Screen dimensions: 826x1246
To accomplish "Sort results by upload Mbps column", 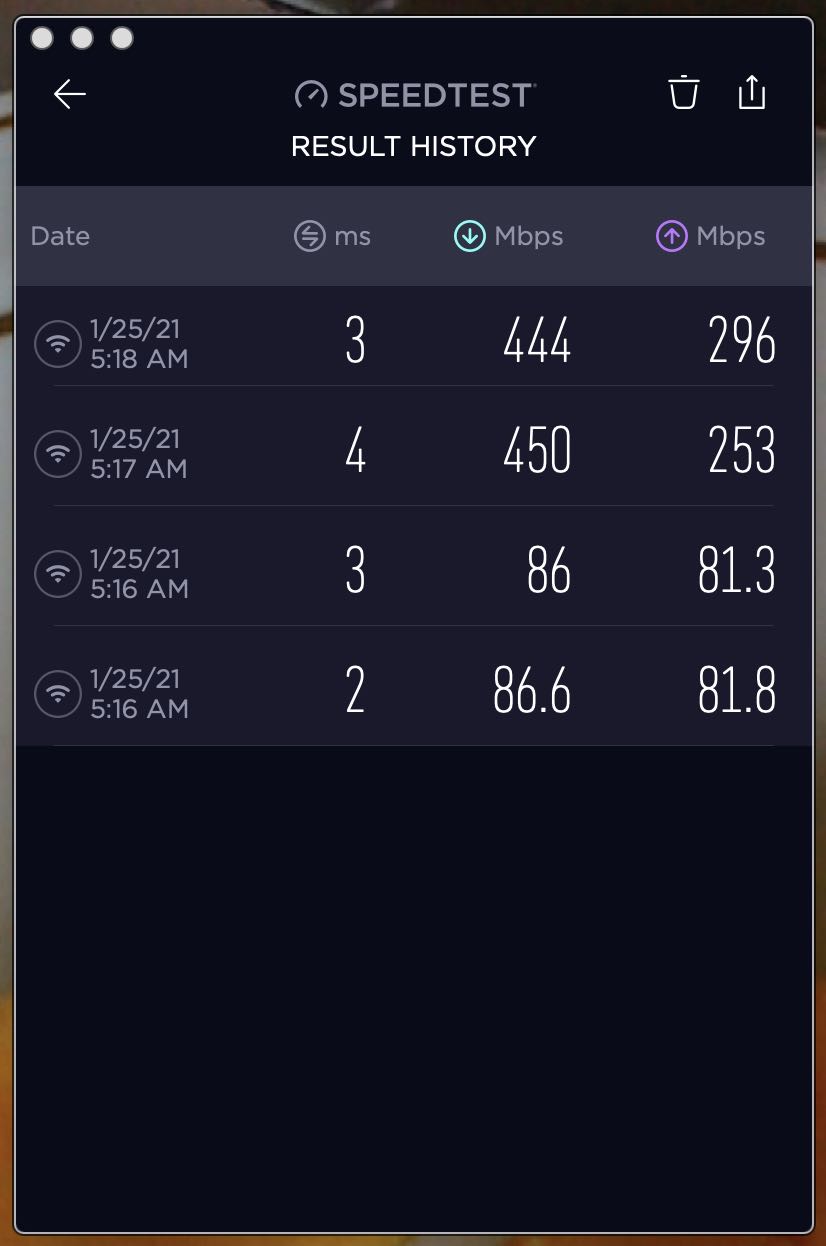I will 710,237.
